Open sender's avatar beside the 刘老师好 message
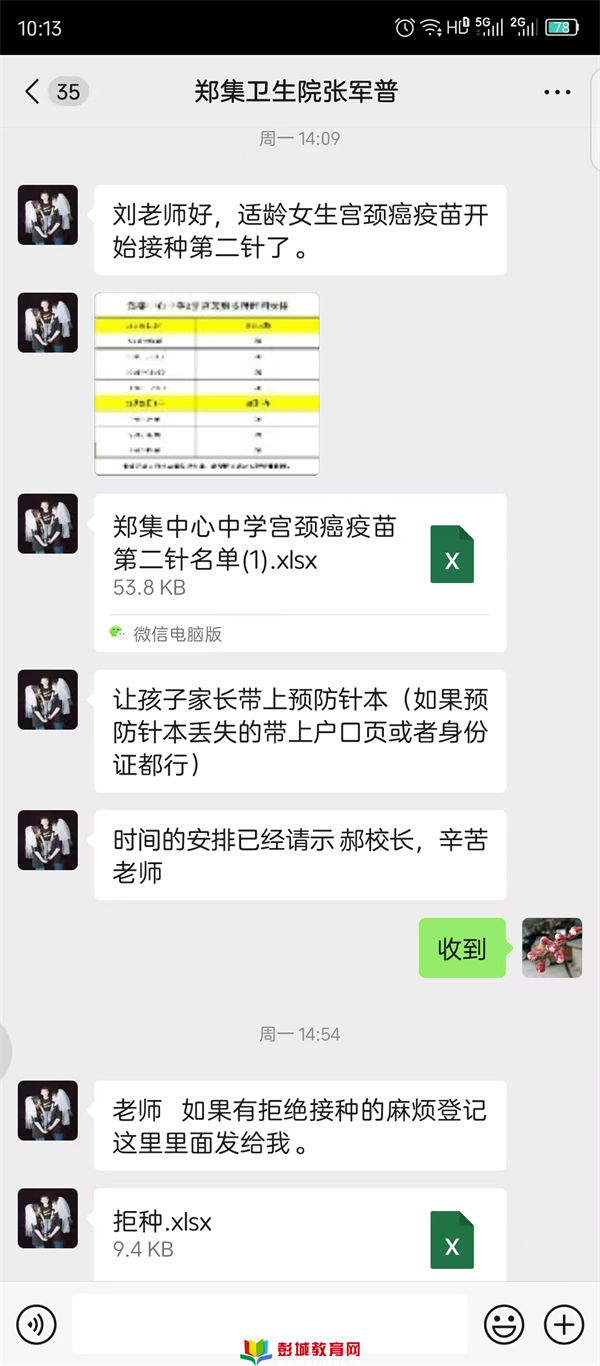The image size is (600, 1366). click(48, 215)
